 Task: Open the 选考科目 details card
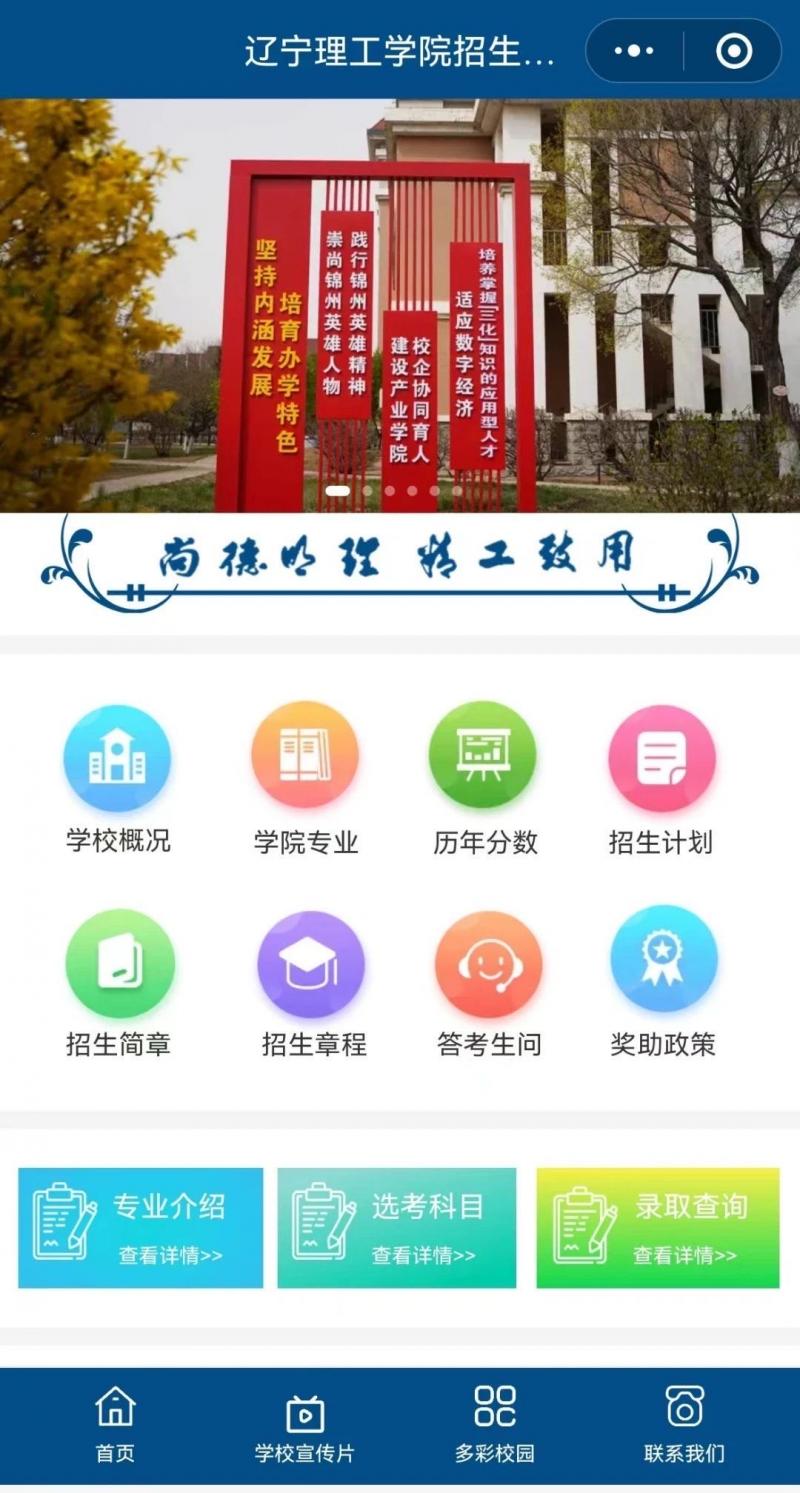click(x=397, y=1227)
